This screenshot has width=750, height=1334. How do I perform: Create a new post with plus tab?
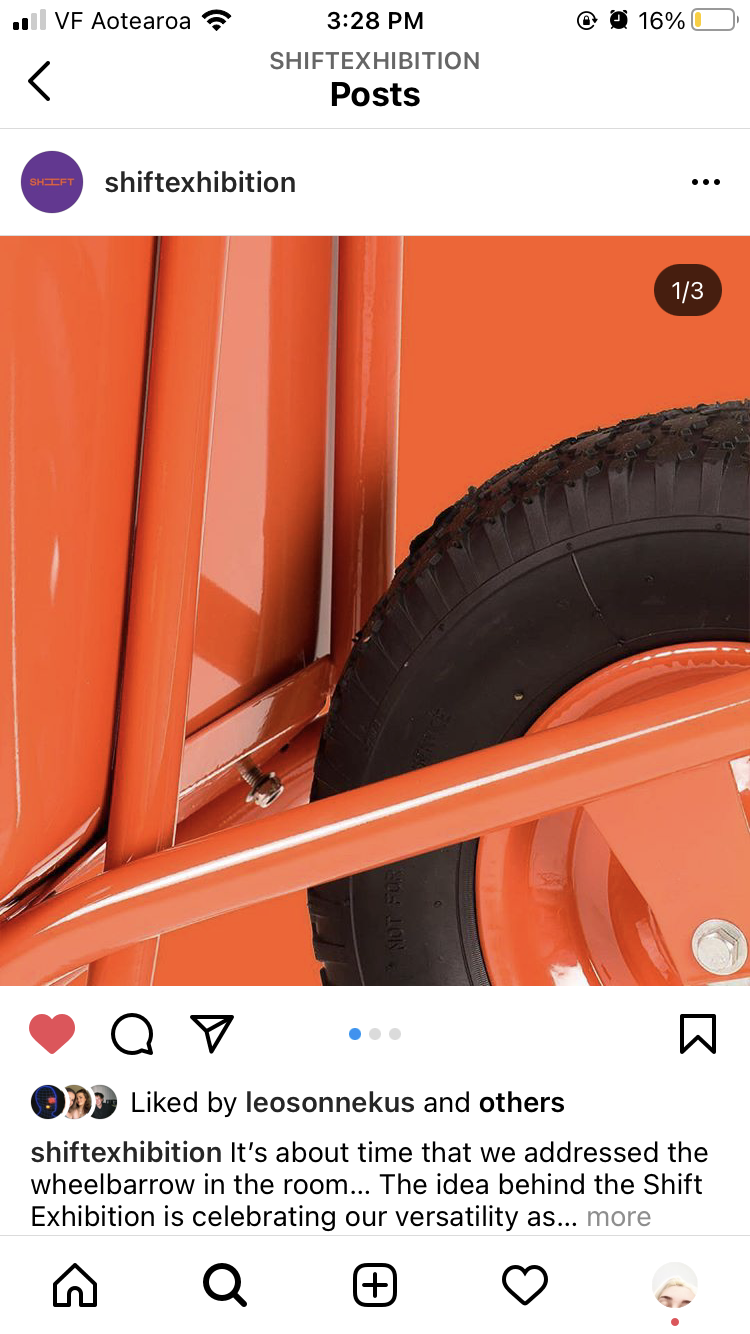(x=375, y=1285)
